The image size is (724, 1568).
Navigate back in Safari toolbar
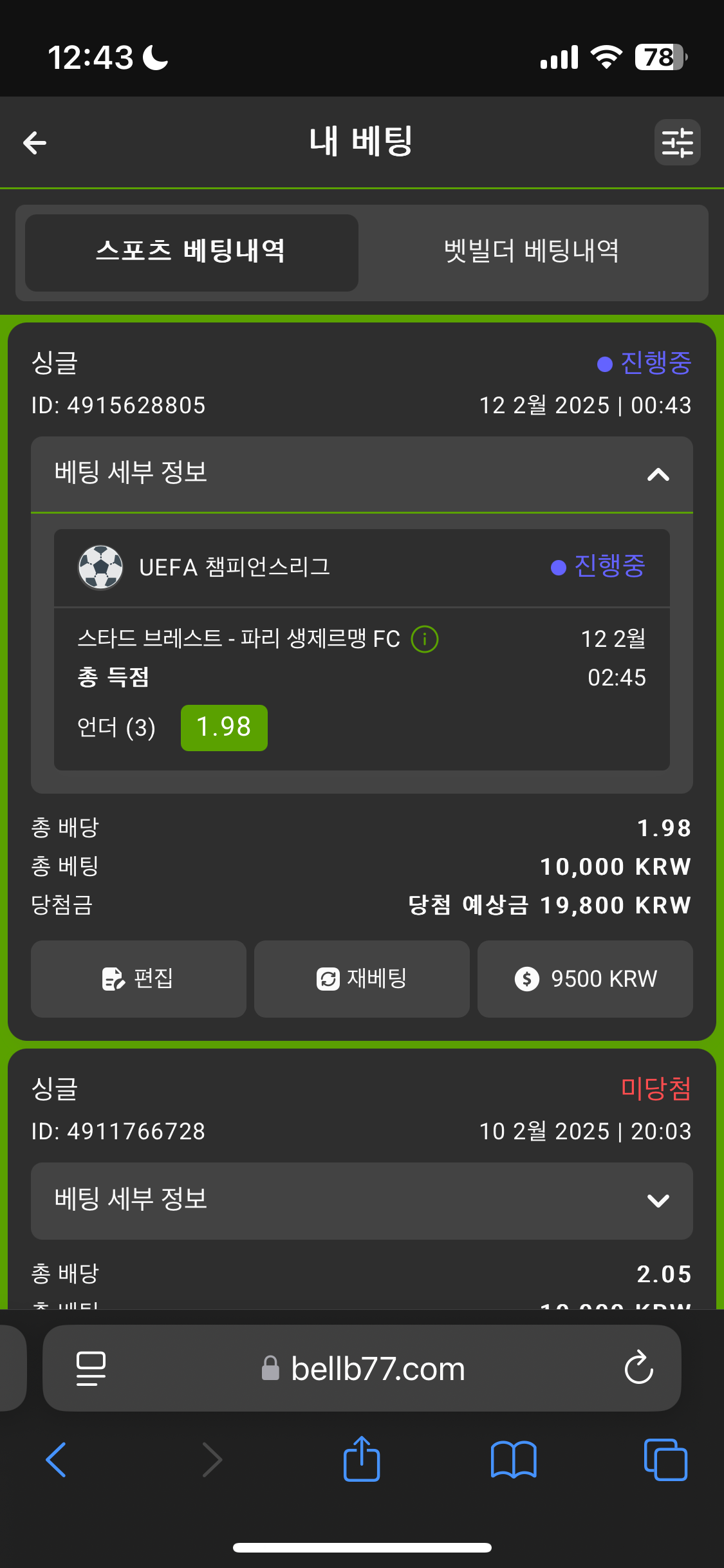point(57,1459)
